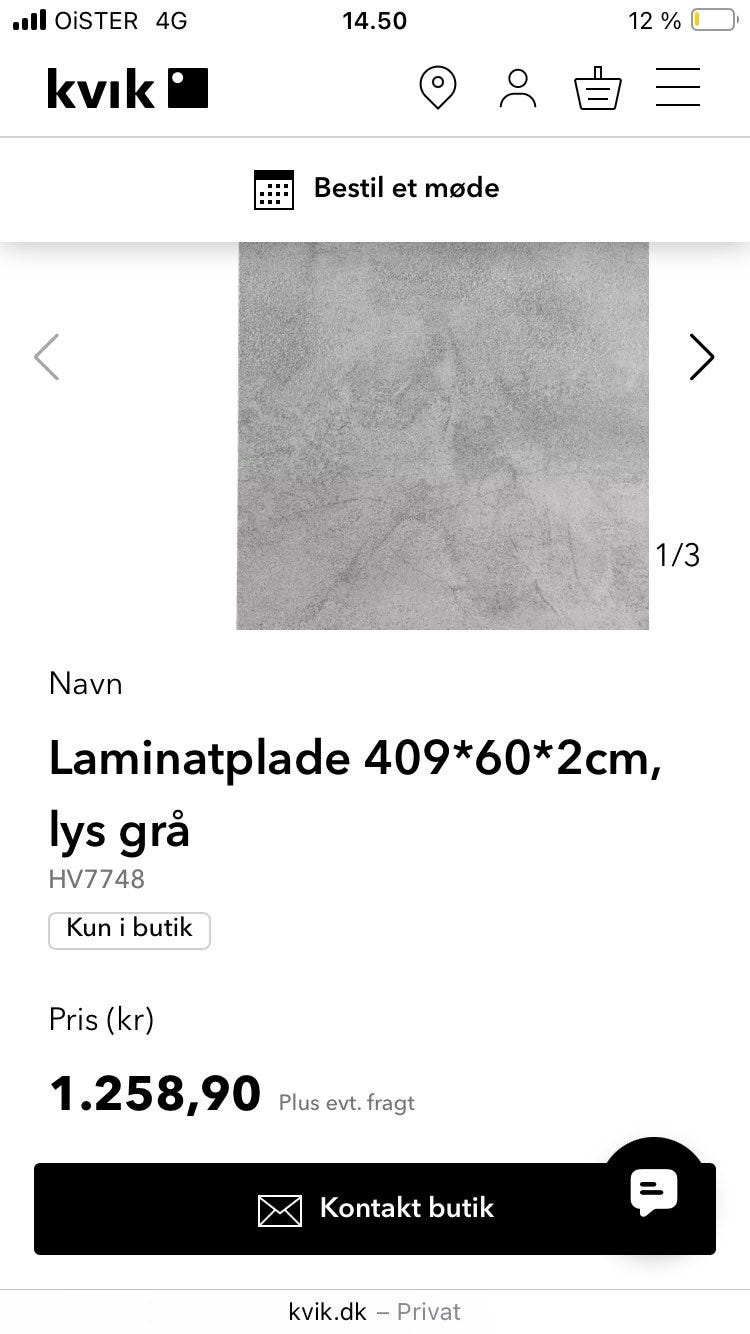Advance to next product image with right arrow
The image size is (750, 1334).
point(701,357)
